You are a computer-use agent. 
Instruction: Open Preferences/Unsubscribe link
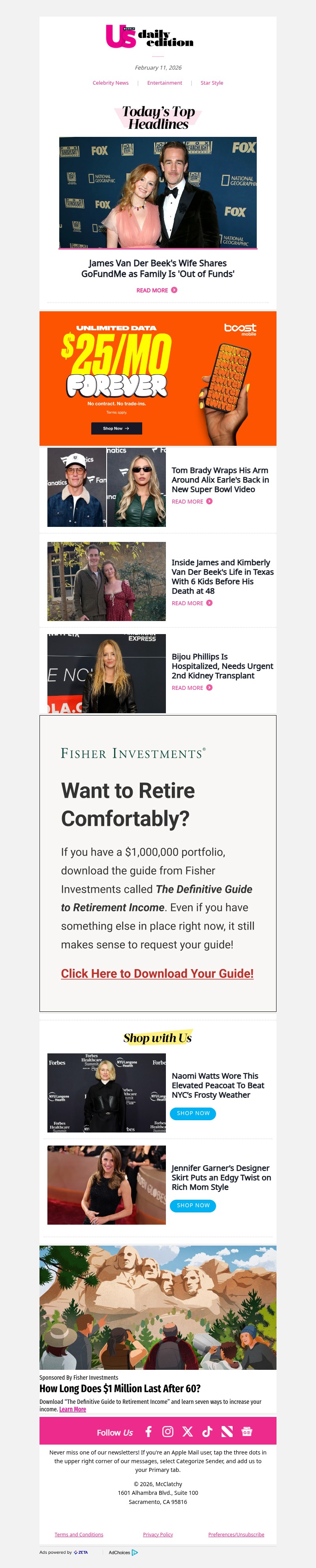(x=236, y=1534)
